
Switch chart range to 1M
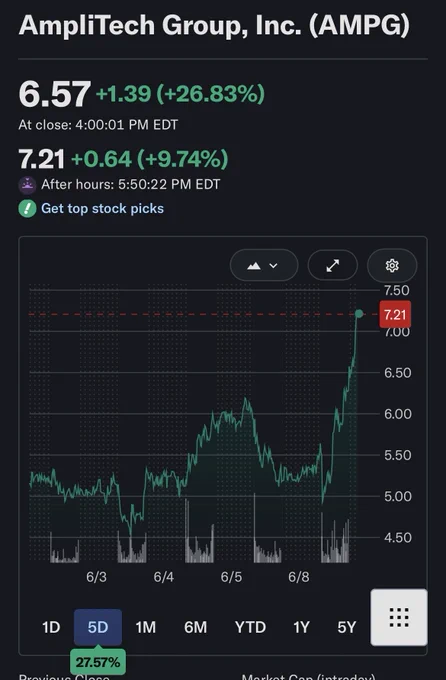[x=145, y=627]
